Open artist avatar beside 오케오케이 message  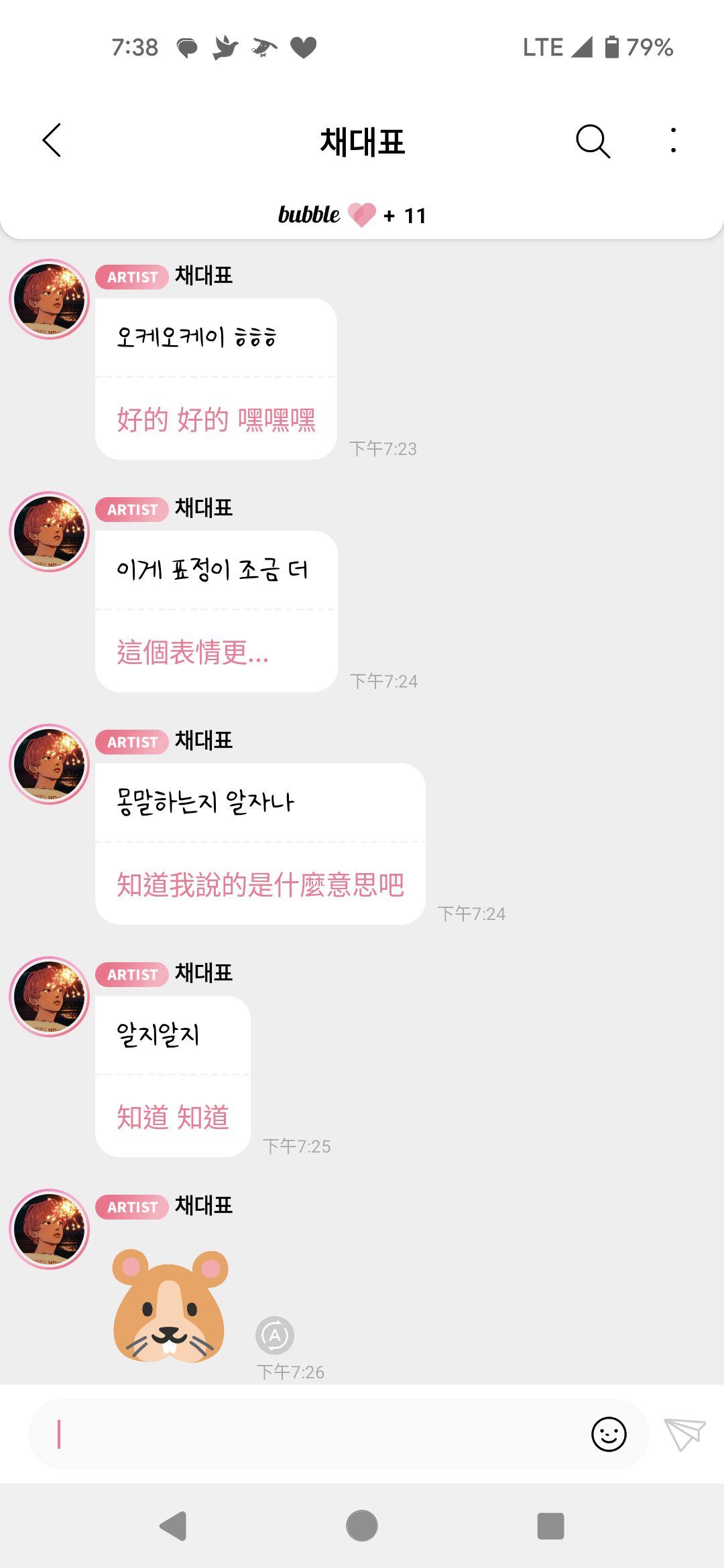point(49,299)
